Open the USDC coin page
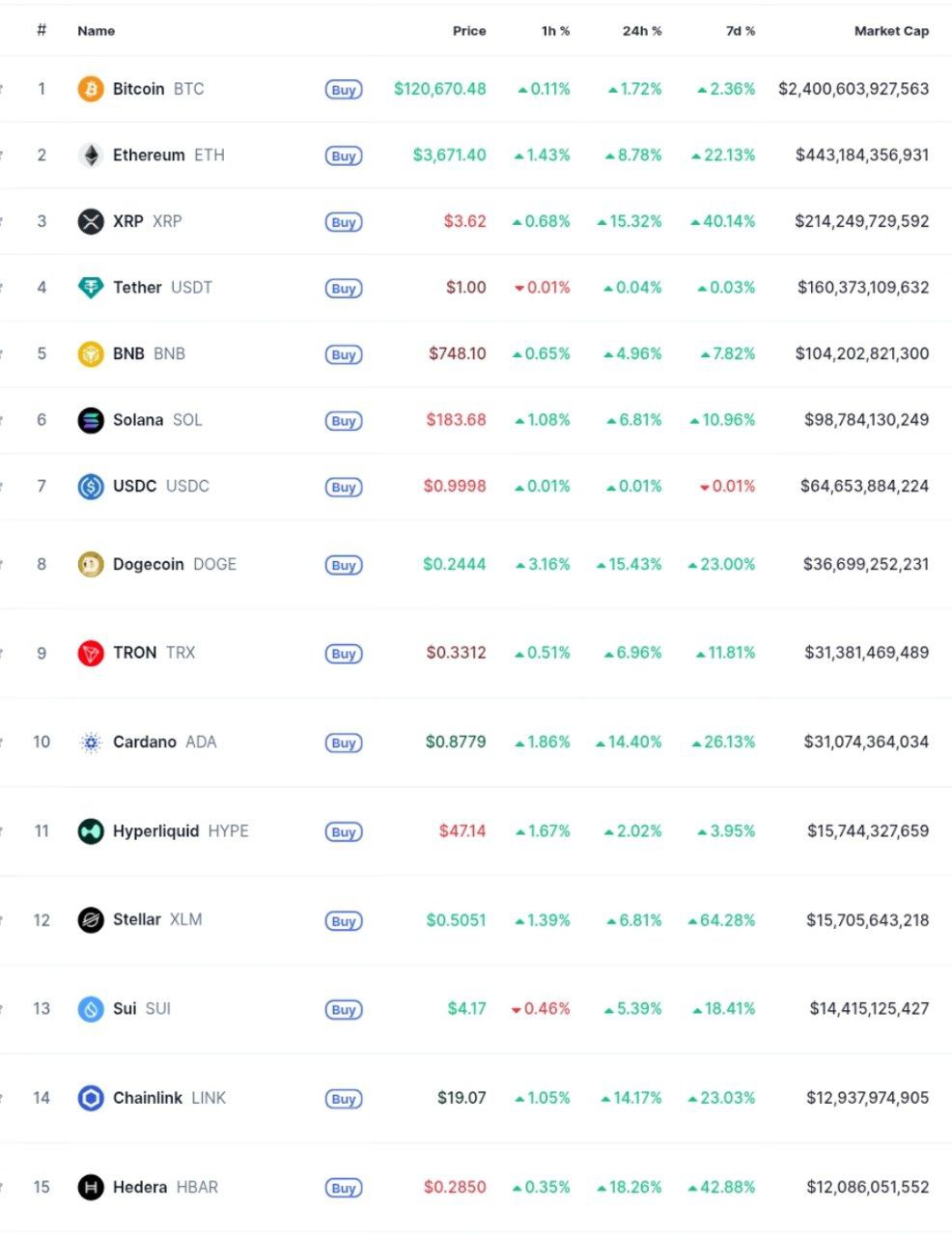This screenshot has height=1236, width=952. pyautogui.click(x=134, y=486)
